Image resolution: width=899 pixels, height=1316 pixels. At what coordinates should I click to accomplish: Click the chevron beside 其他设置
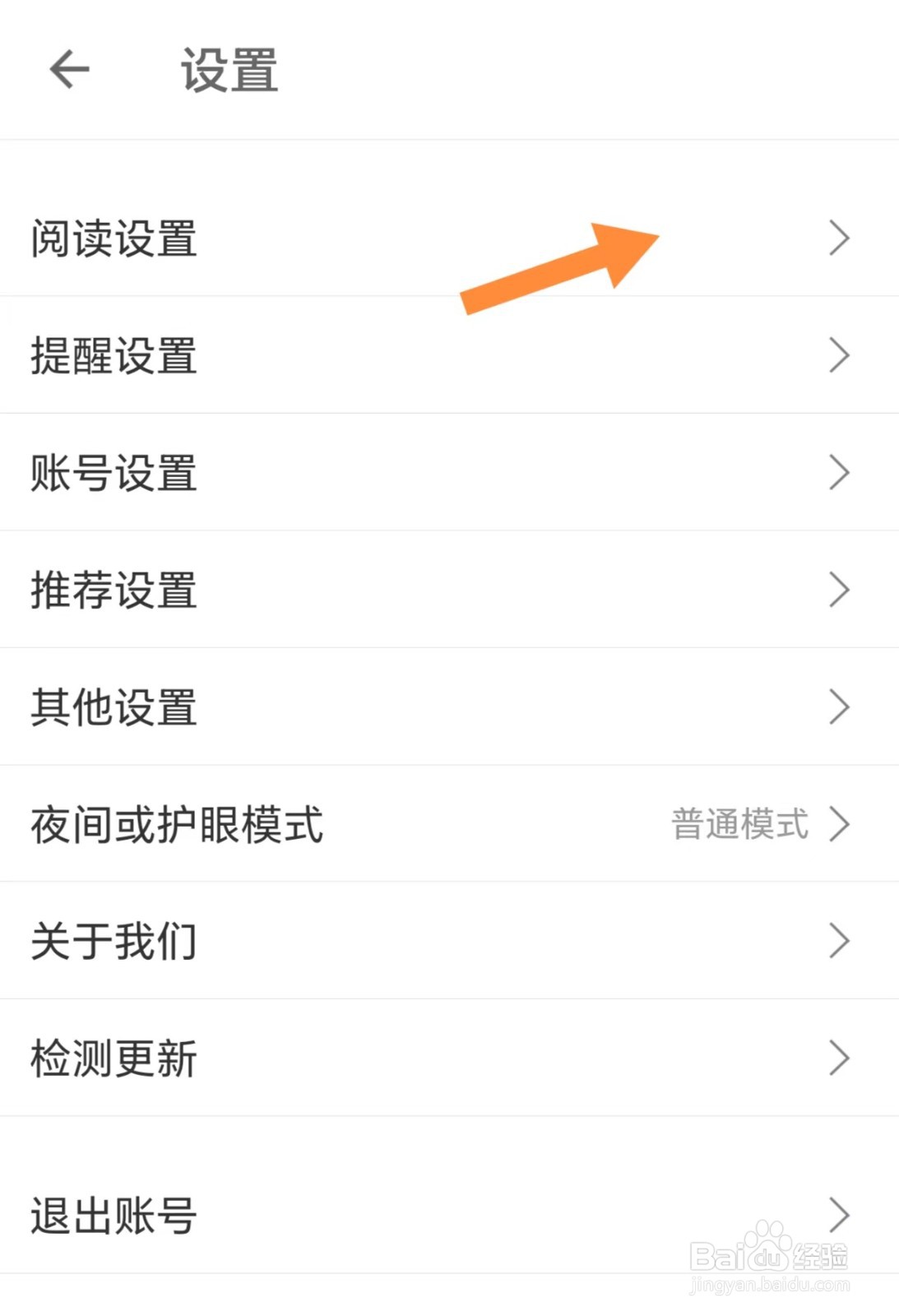tap(841, 706)
